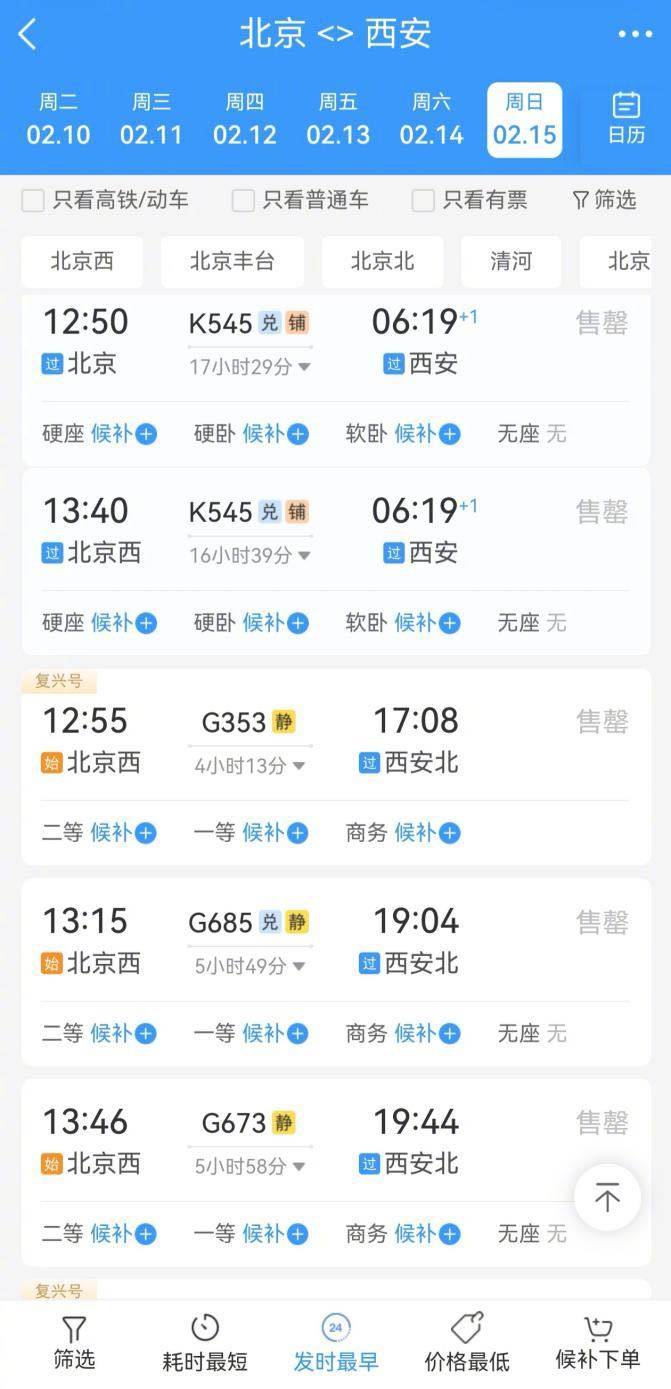The width and height of the screenshot is (671, 1389).
Task: Go back from the 北京 <> 西安 list
Action: [28, 34]
